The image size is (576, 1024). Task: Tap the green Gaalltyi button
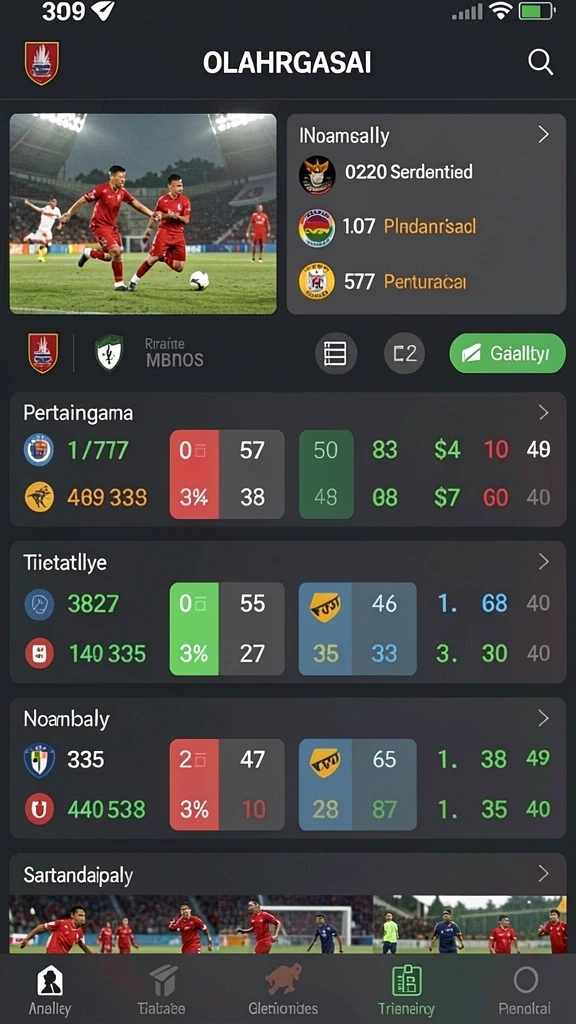click(507, 353)
